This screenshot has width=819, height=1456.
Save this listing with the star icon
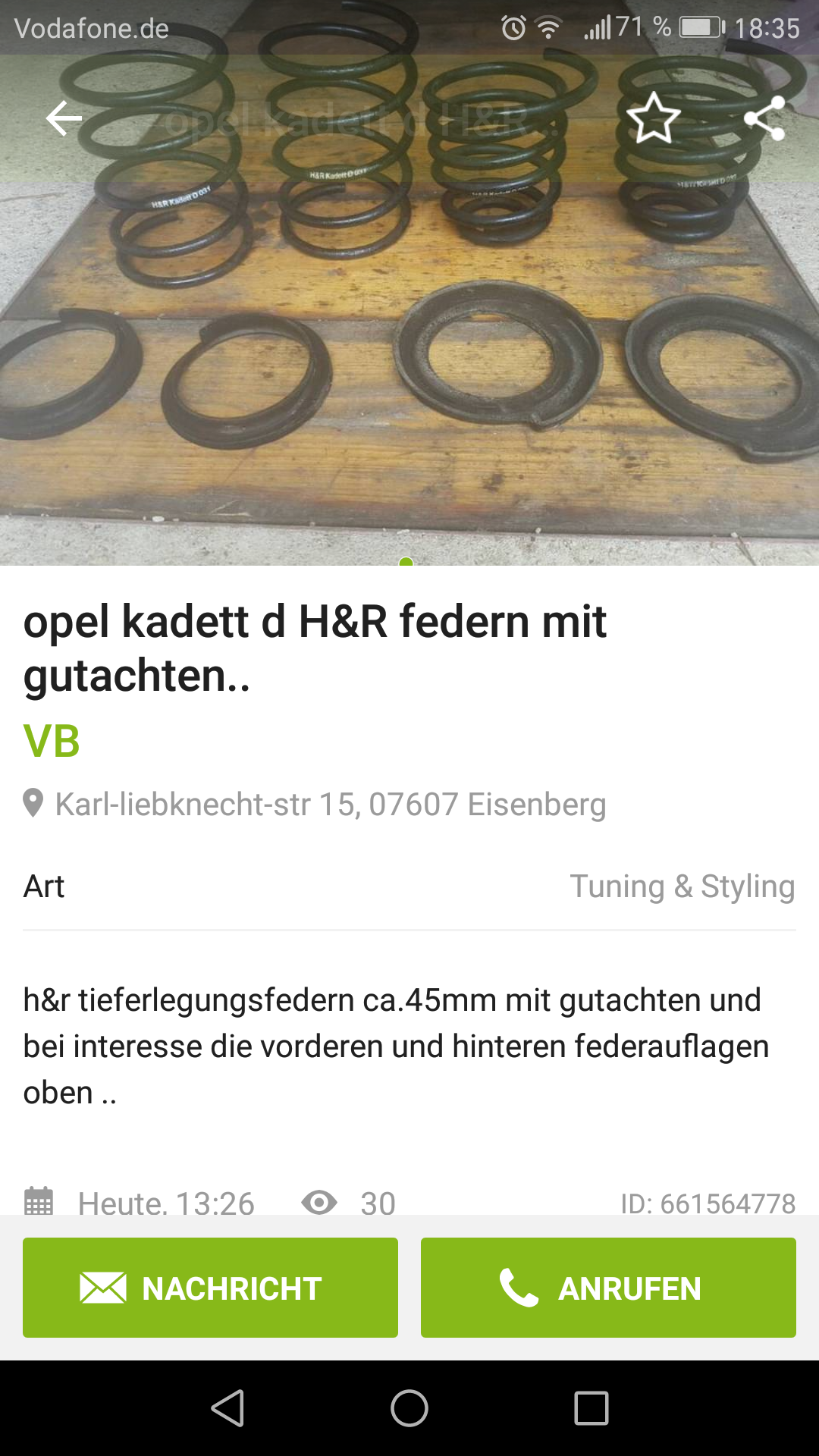click(x=653, y=119)
